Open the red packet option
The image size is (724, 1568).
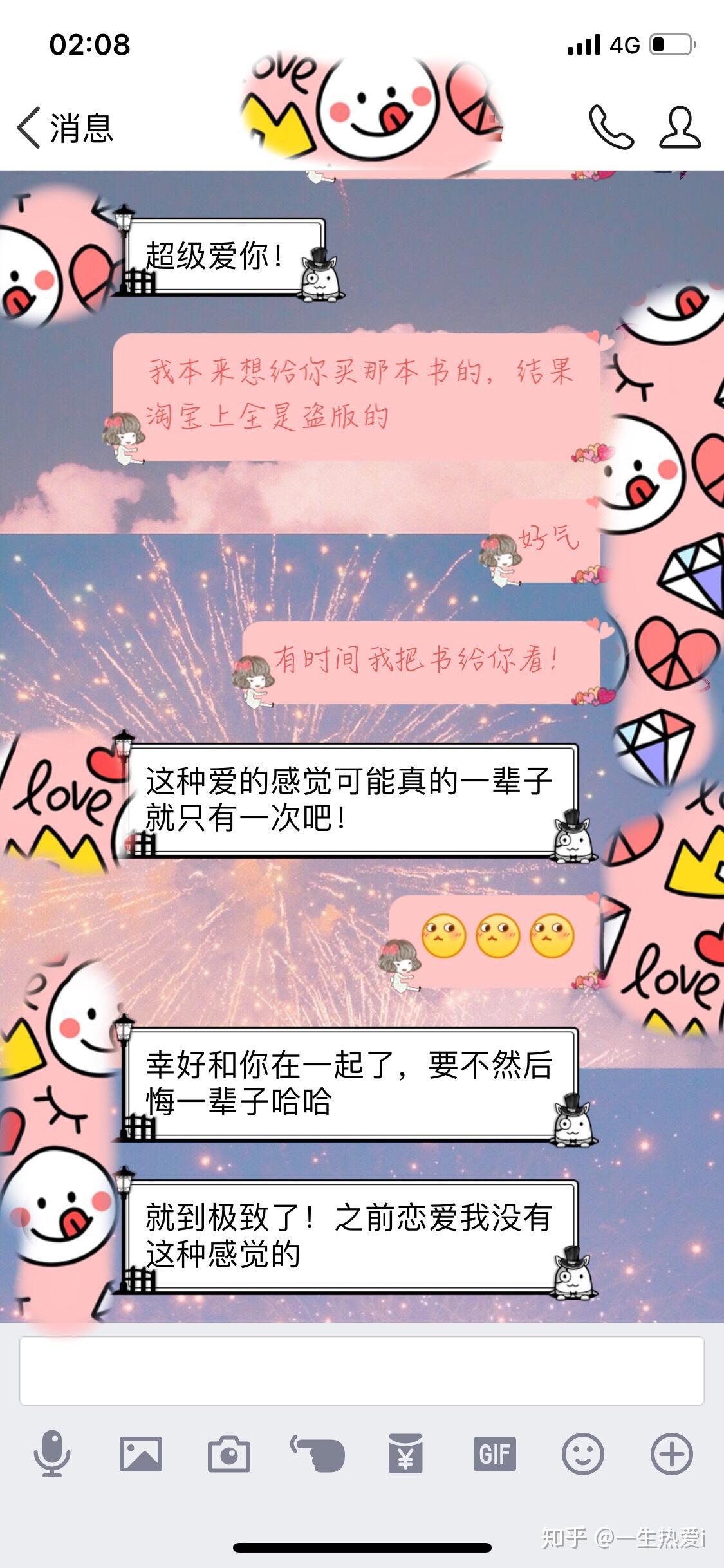pyautogui.click(x=405, y=1453)
